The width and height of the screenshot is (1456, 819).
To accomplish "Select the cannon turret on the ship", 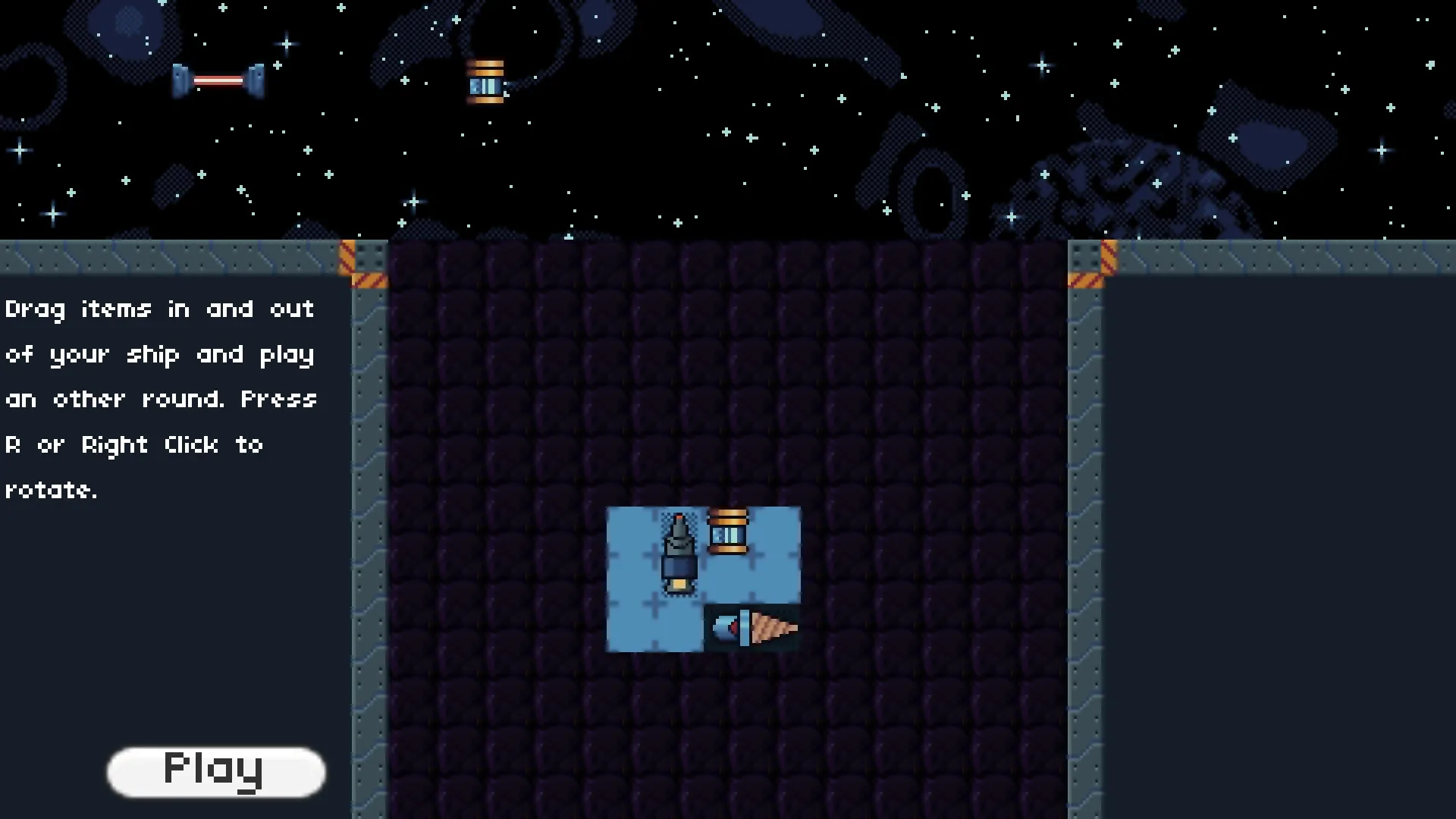I will tap(679, 555).
